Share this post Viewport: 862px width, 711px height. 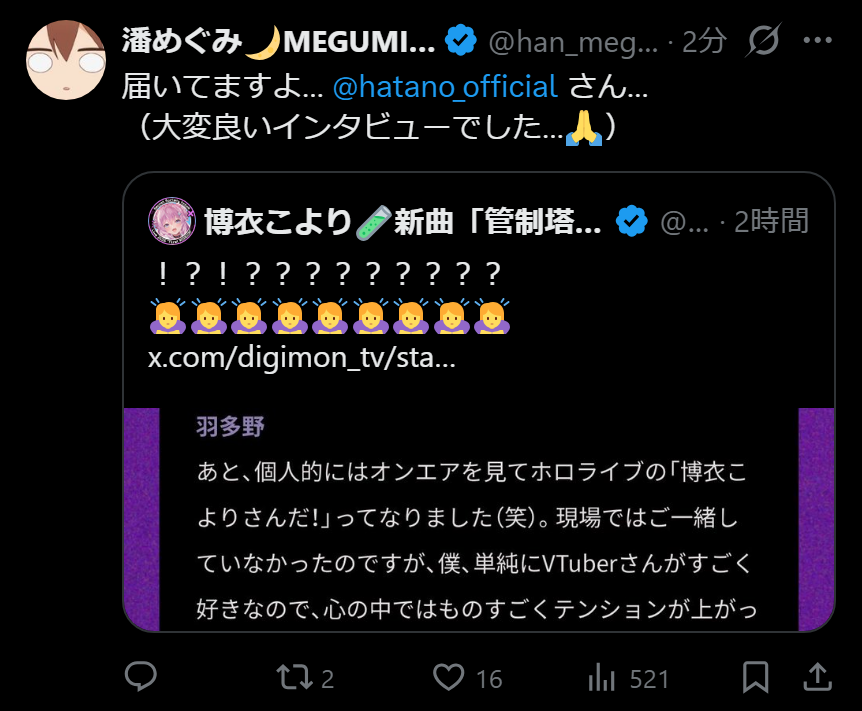[817, 678]
